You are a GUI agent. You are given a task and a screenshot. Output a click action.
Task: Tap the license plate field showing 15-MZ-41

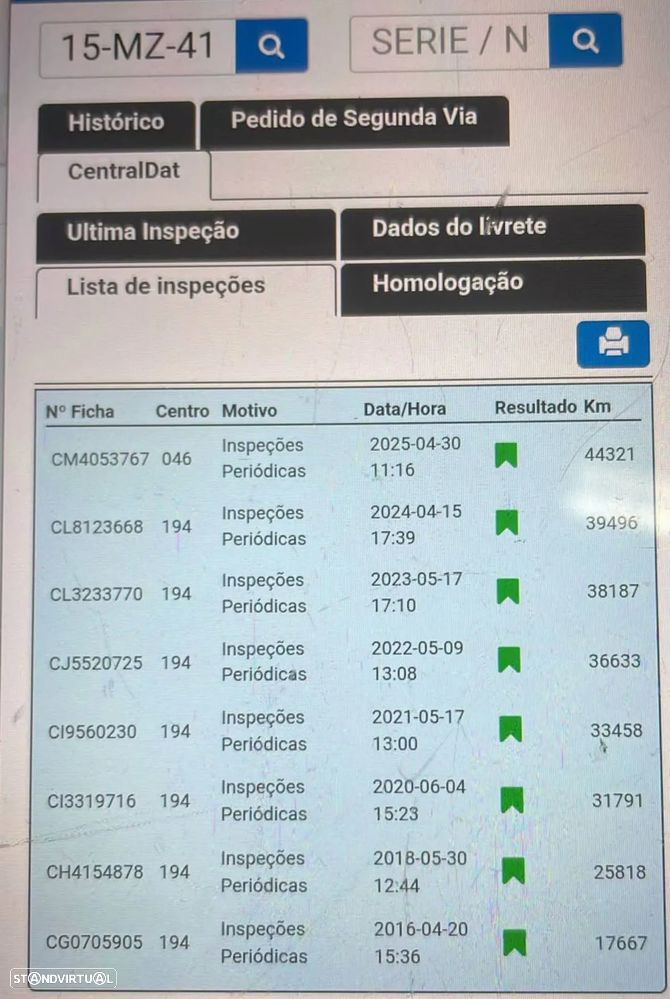pyautogui.click(x=138, y=46)
